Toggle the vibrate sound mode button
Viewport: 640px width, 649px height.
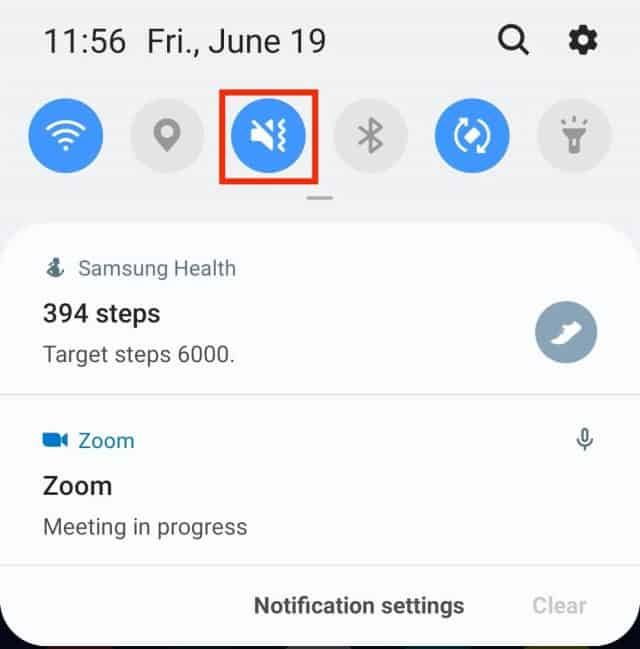[x=268, y=136]
